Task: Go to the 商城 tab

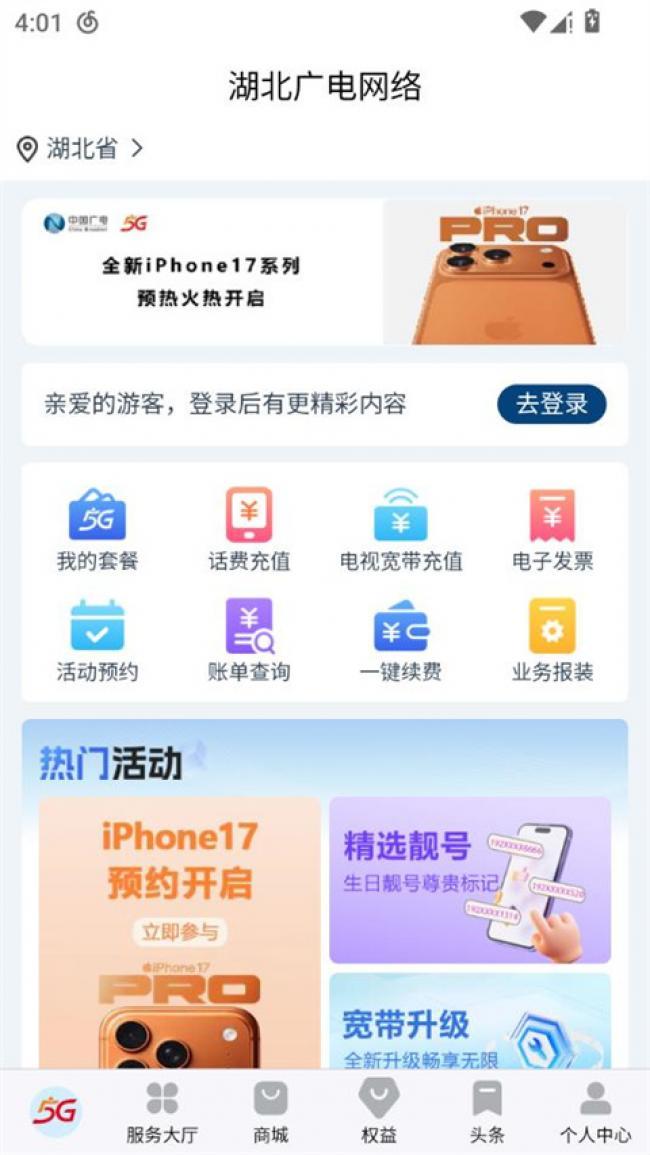Action: coord(270,1111)
